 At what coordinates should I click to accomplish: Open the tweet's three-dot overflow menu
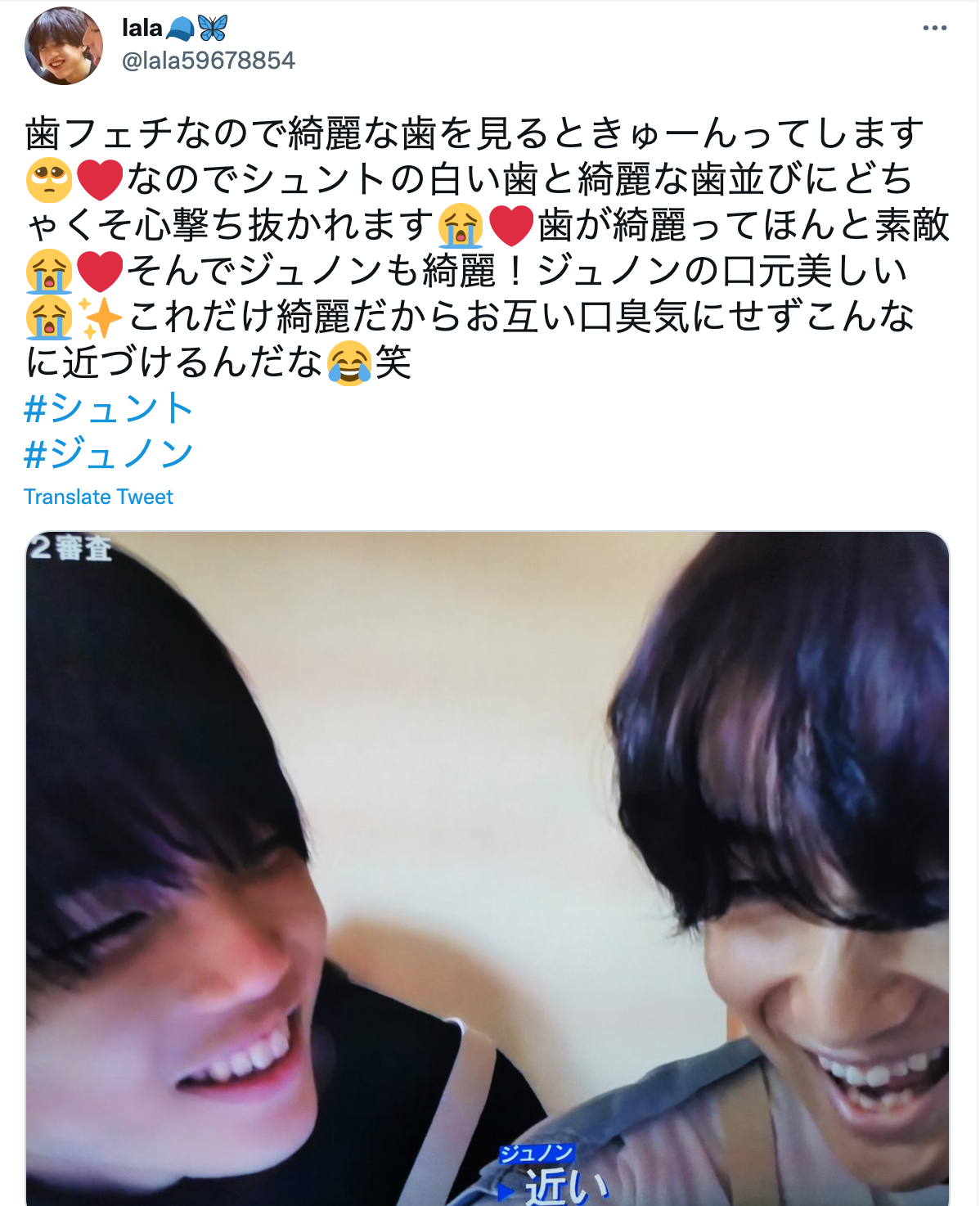pos(934,28)
